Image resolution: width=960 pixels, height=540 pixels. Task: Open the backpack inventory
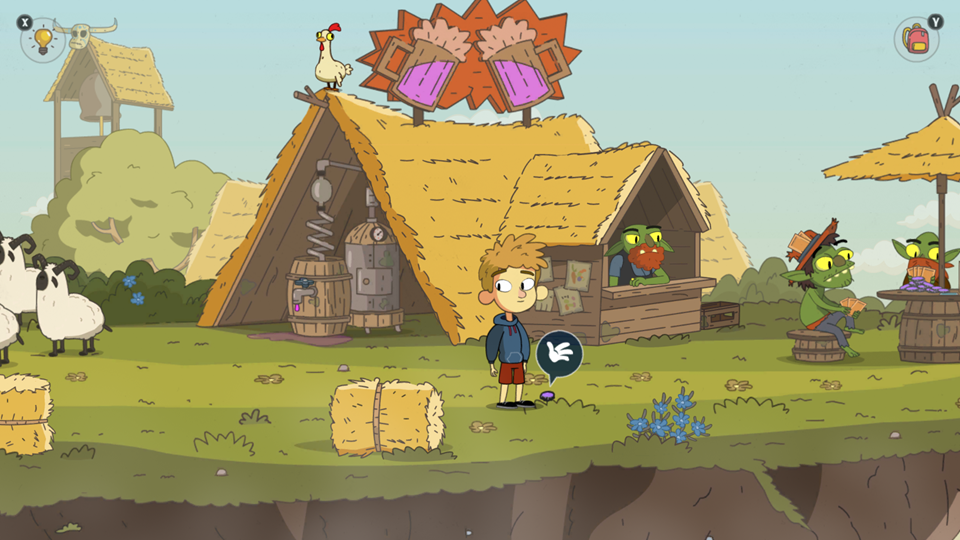point(915,39)
